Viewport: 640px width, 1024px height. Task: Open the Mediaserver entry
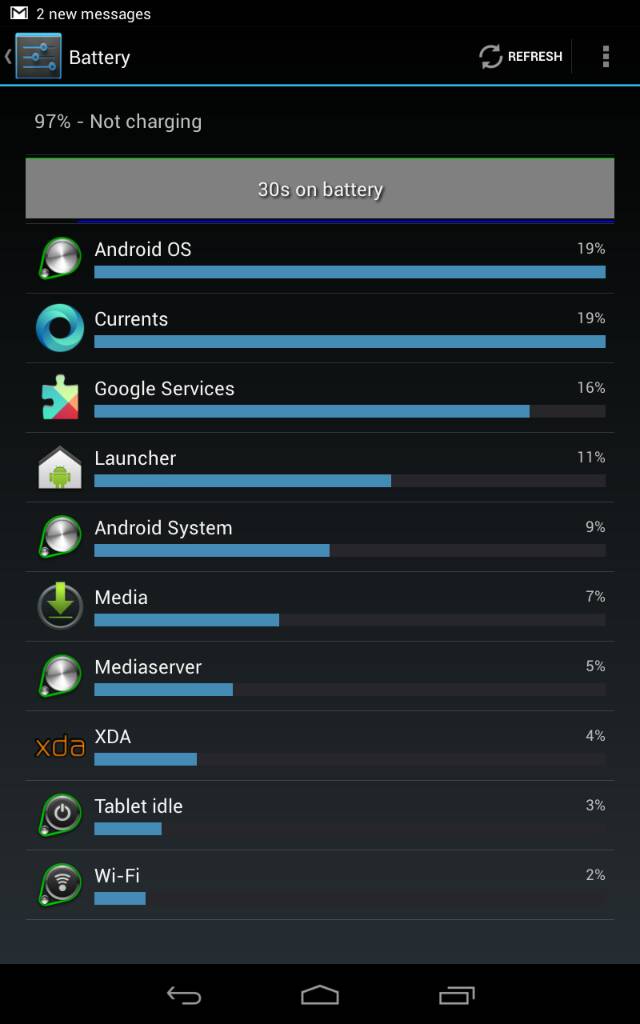(320, 676)
